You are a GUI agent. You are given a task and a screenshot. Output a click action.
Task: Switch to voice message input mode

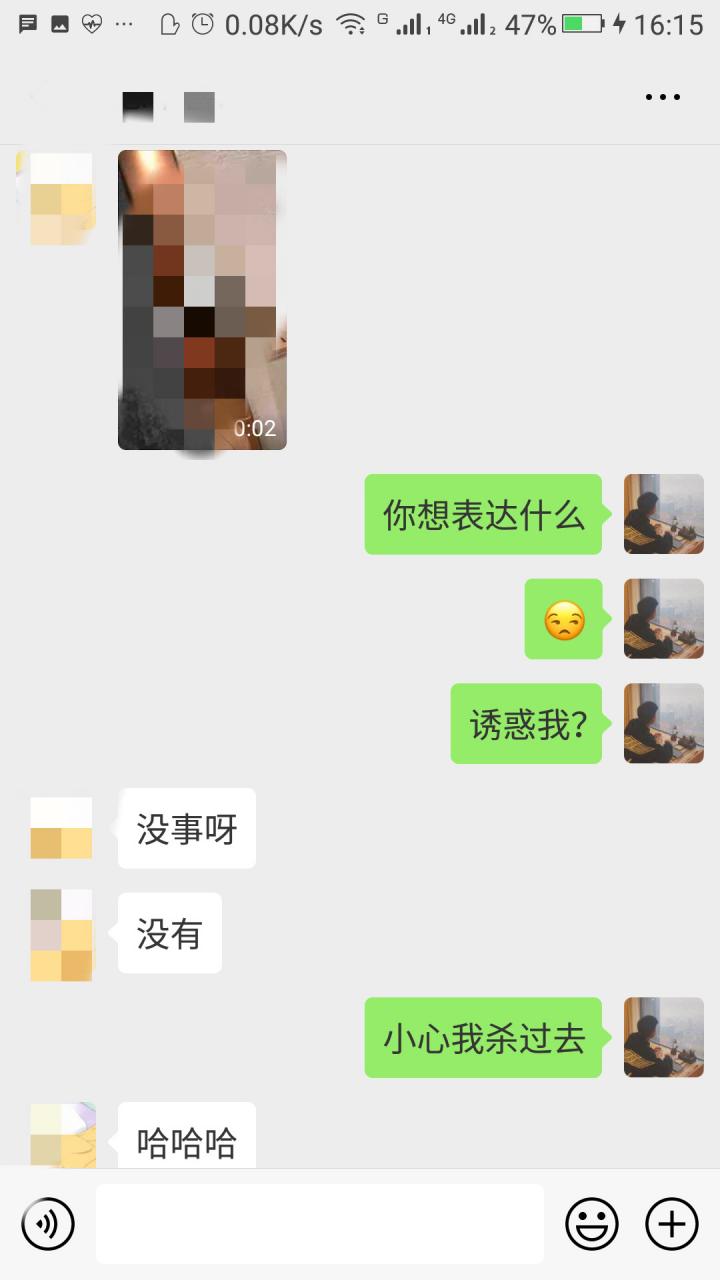point(49,1223)
